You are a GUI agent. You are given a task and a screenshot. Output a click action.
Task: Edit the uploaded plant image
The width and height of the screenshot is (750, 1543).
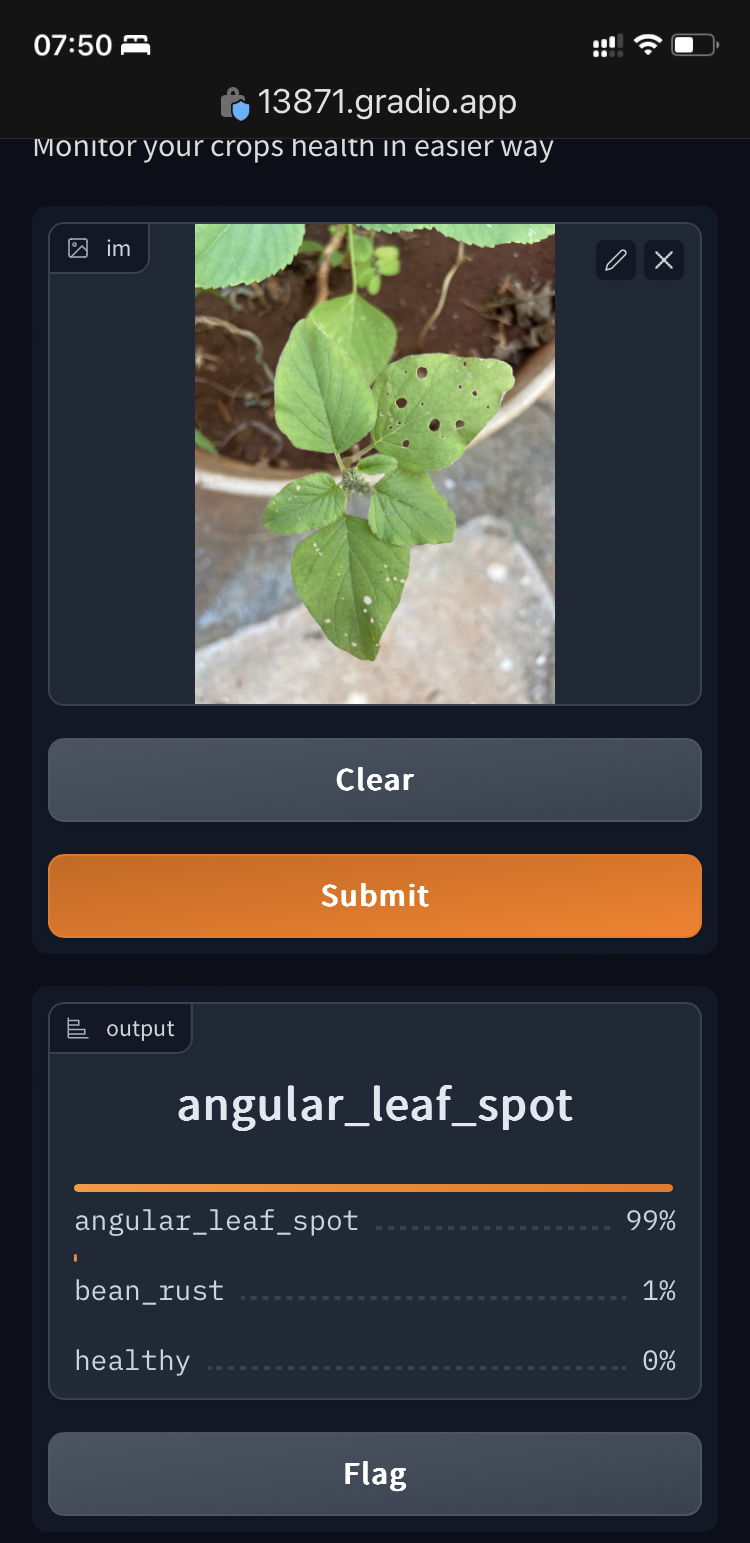[x=616, y=261]
